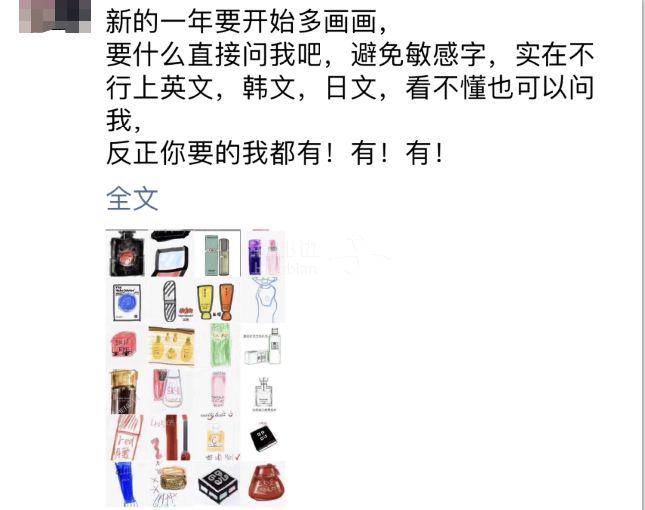This screenshot has height=510, width=645.
Task: Expand the post via 全文 link
Action: (x=132, y=198)
